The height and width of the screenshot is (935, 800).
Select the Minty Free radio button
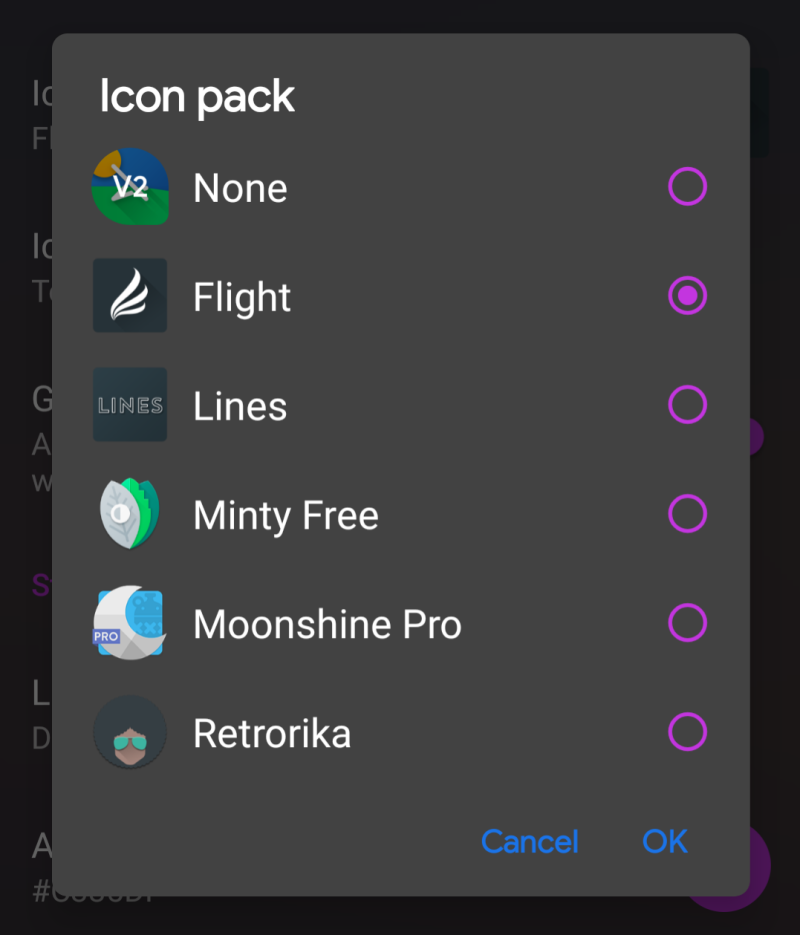coord(686,514)
